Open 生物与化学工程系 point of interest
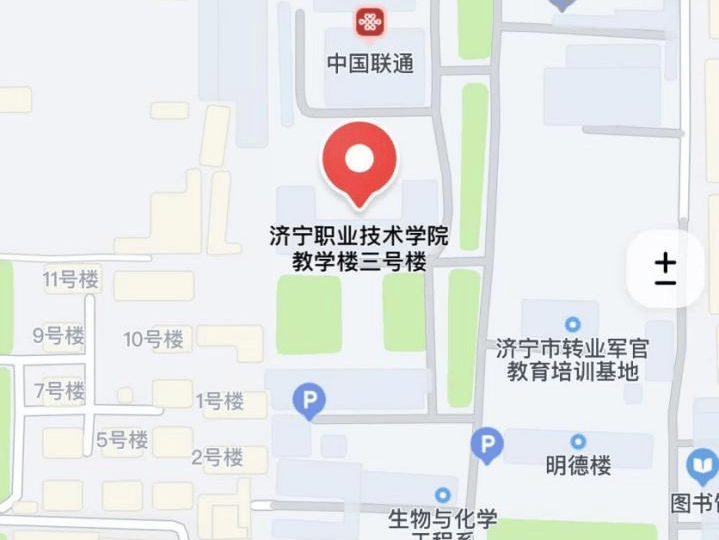Screen dimensions: 719x540 pos(443,496)
